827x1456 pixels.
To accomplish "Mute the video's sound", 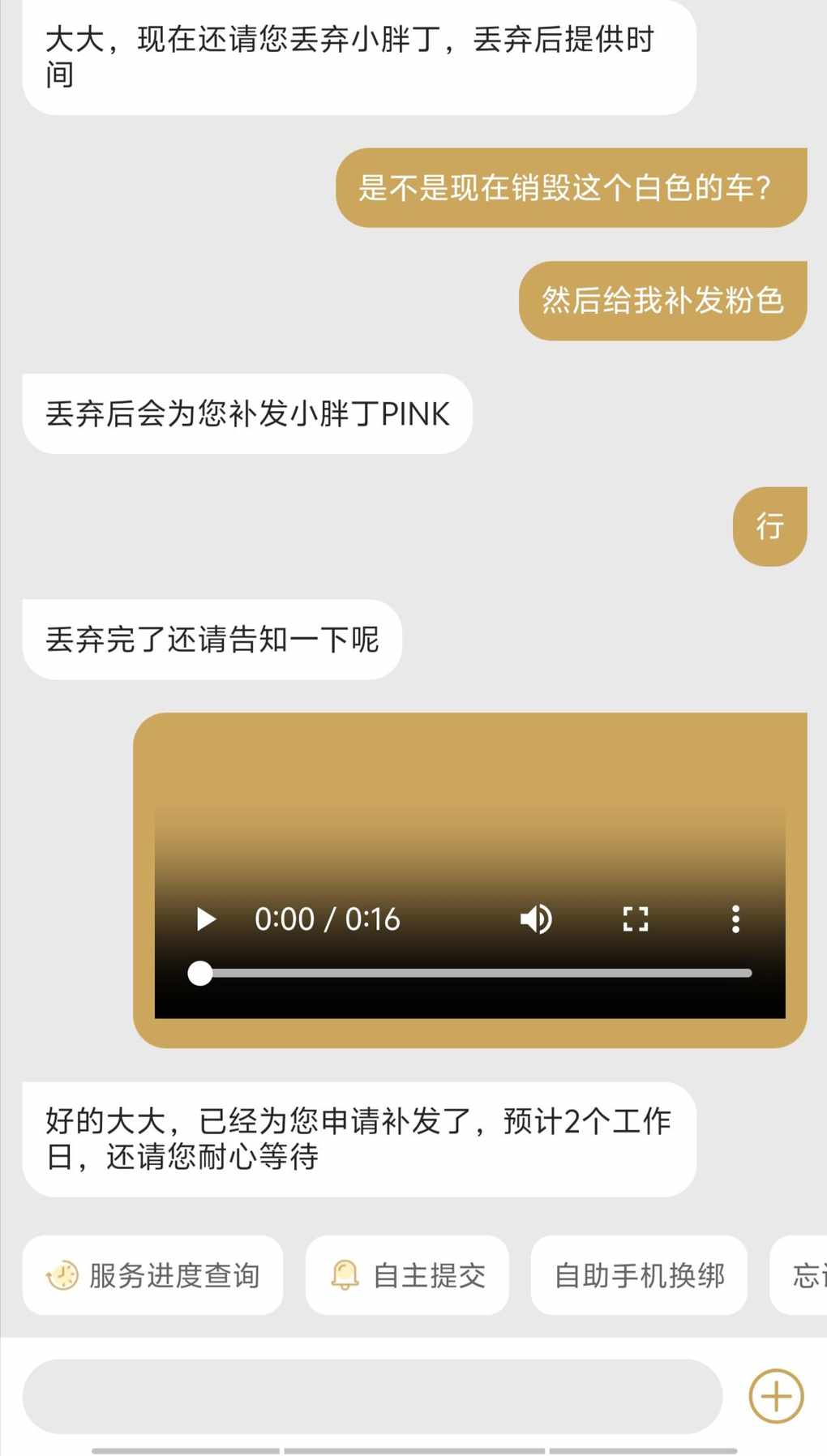I will [x=536, y=919].
